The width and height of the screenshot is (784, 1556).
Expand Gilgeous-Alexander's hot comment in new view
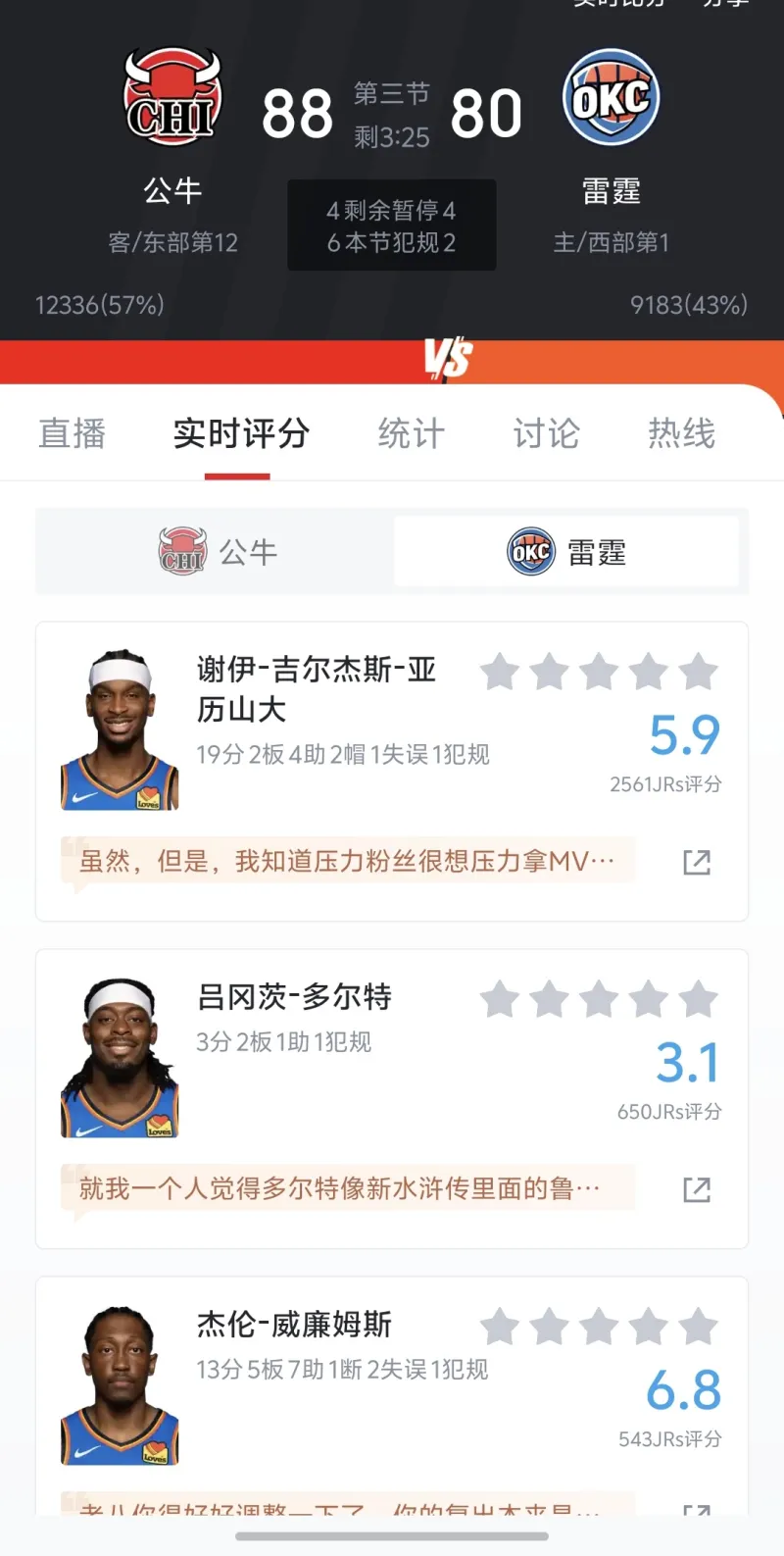[696, 861]
